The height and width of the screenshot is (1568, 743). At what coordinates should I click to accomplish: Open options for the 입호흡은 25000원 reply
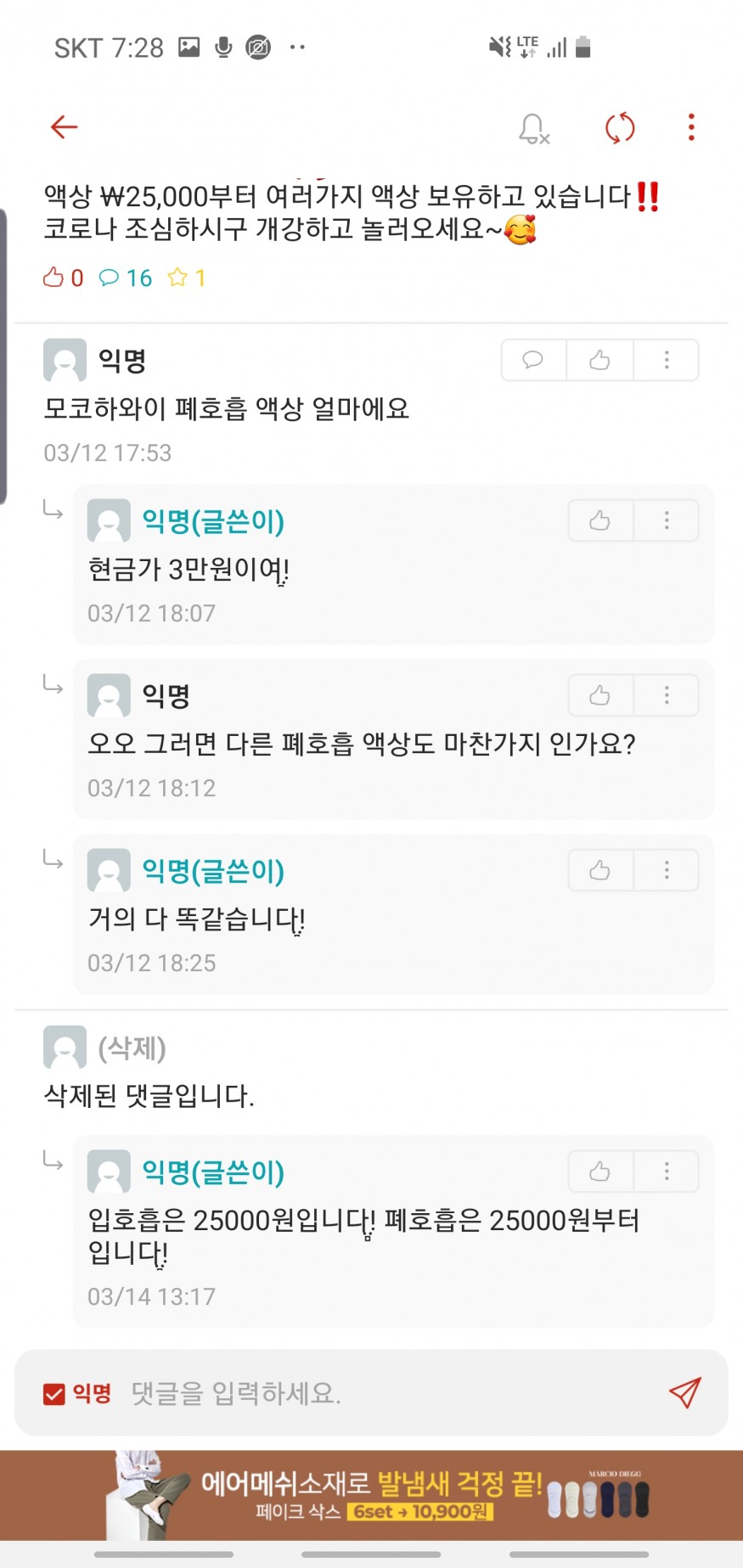point(667,1172)
